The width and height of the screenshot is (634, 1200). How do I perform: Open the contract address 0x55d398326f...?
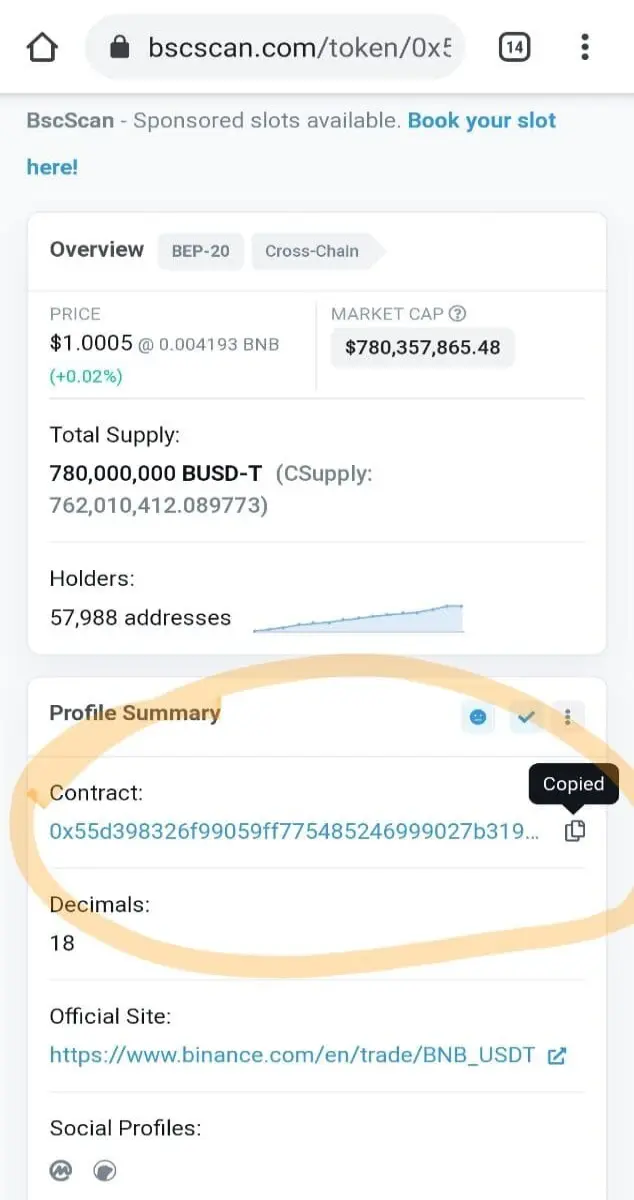(x=294, y=831)
